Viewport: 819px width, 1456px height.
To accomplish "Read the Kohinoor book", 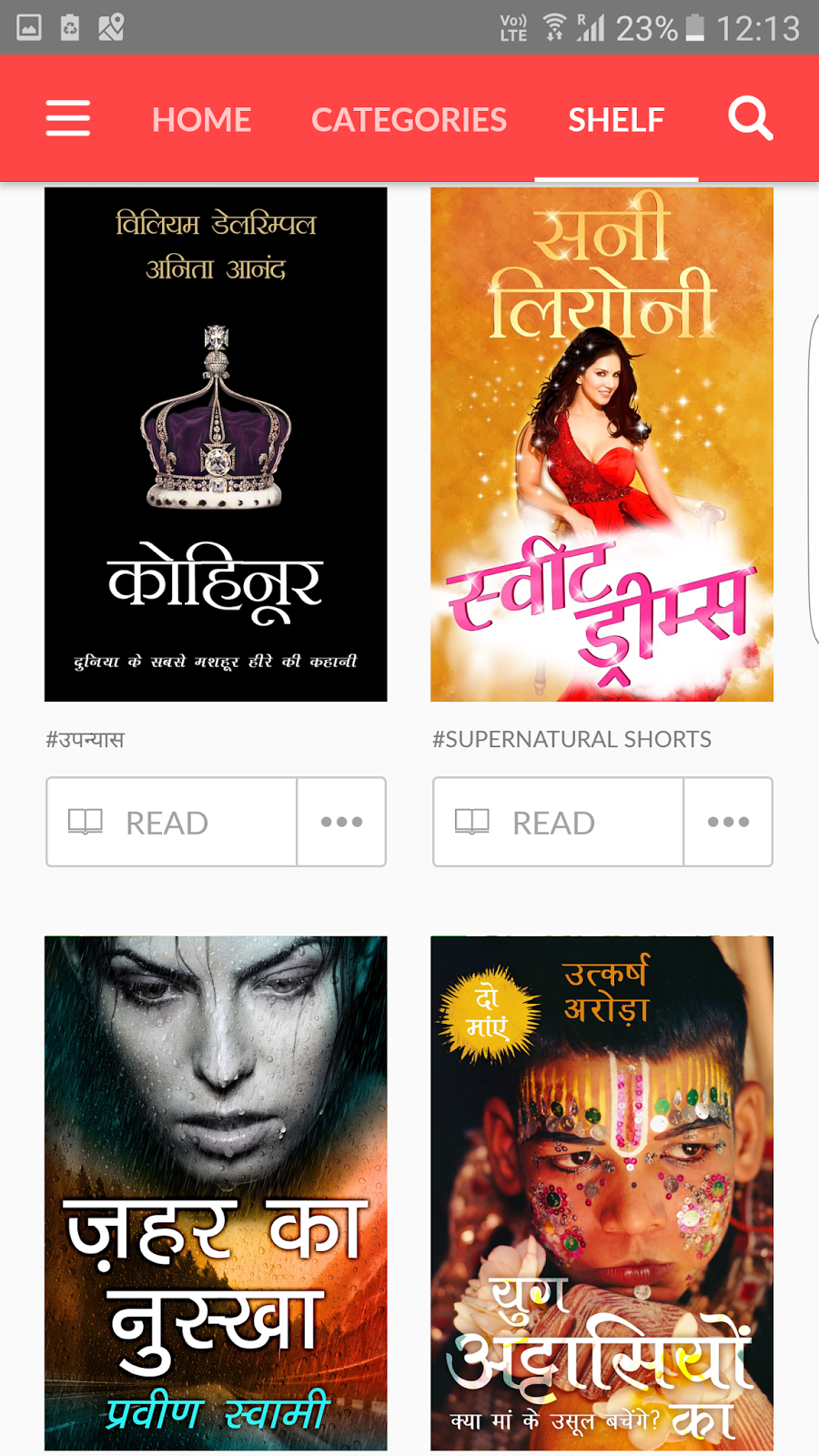I will (x=172, y=822).
